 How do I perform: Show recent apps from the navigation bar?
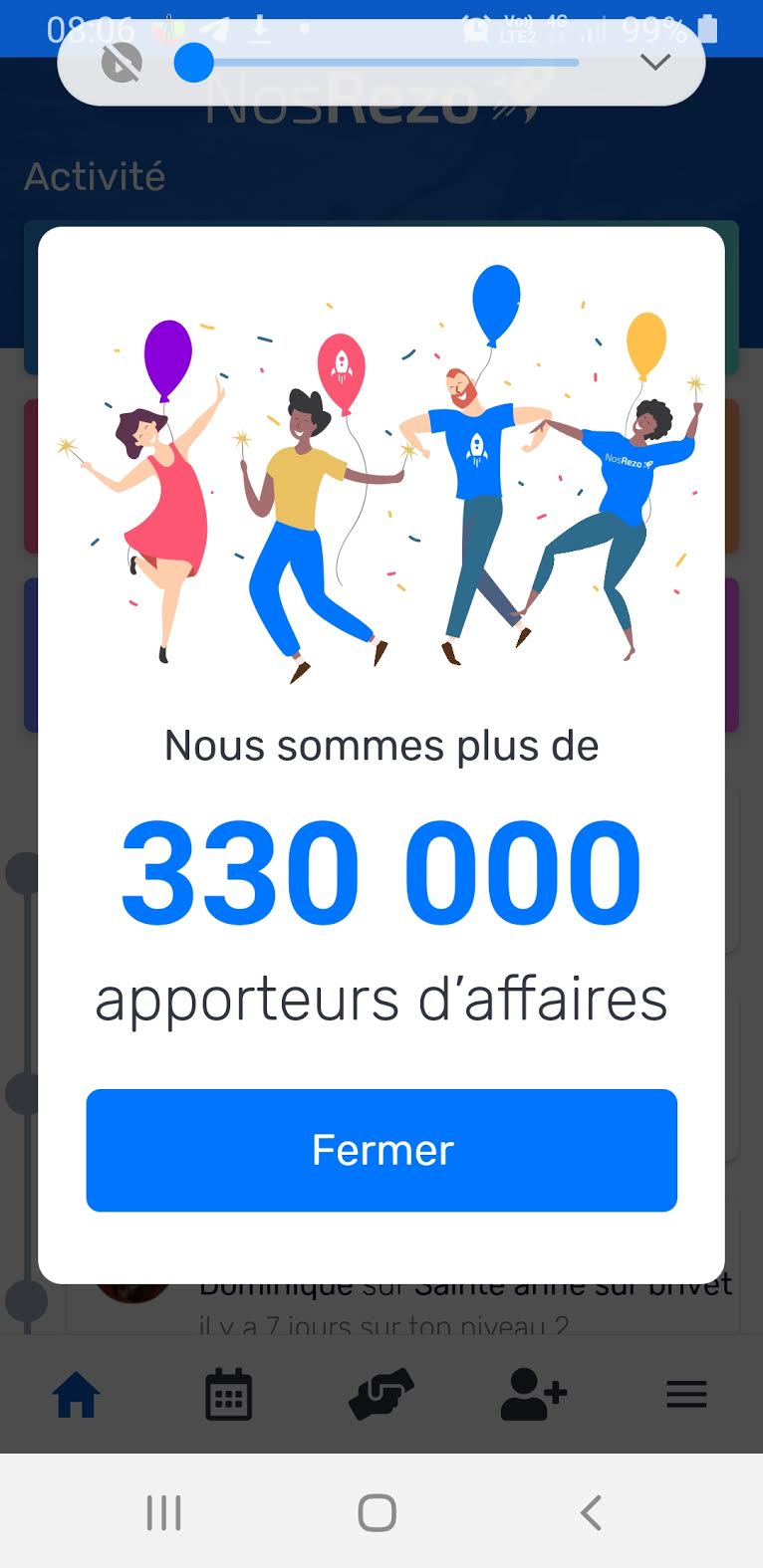[x=164, y=1513]
